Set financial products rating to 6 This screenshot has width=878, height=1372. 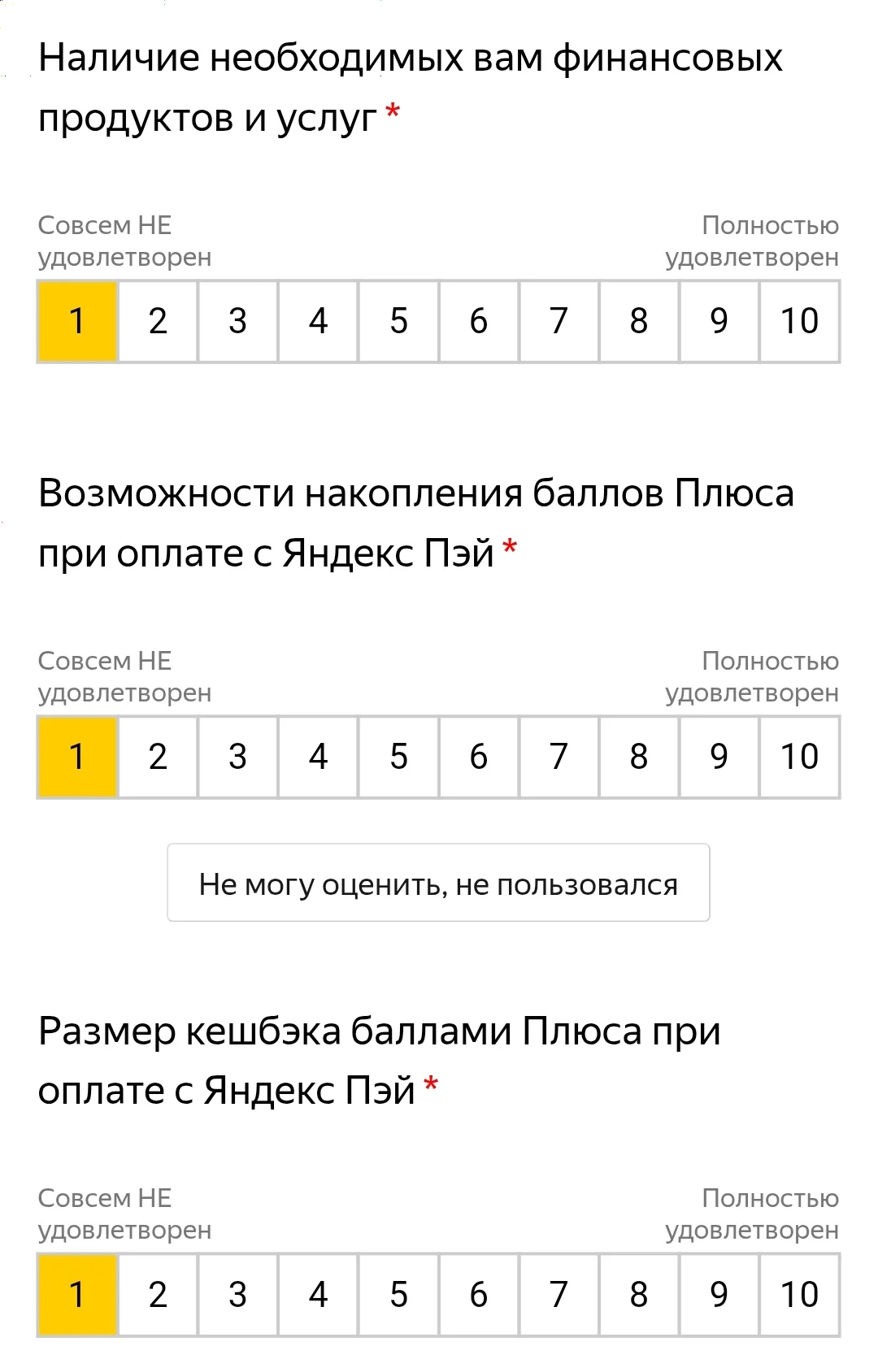pos(478,321)
